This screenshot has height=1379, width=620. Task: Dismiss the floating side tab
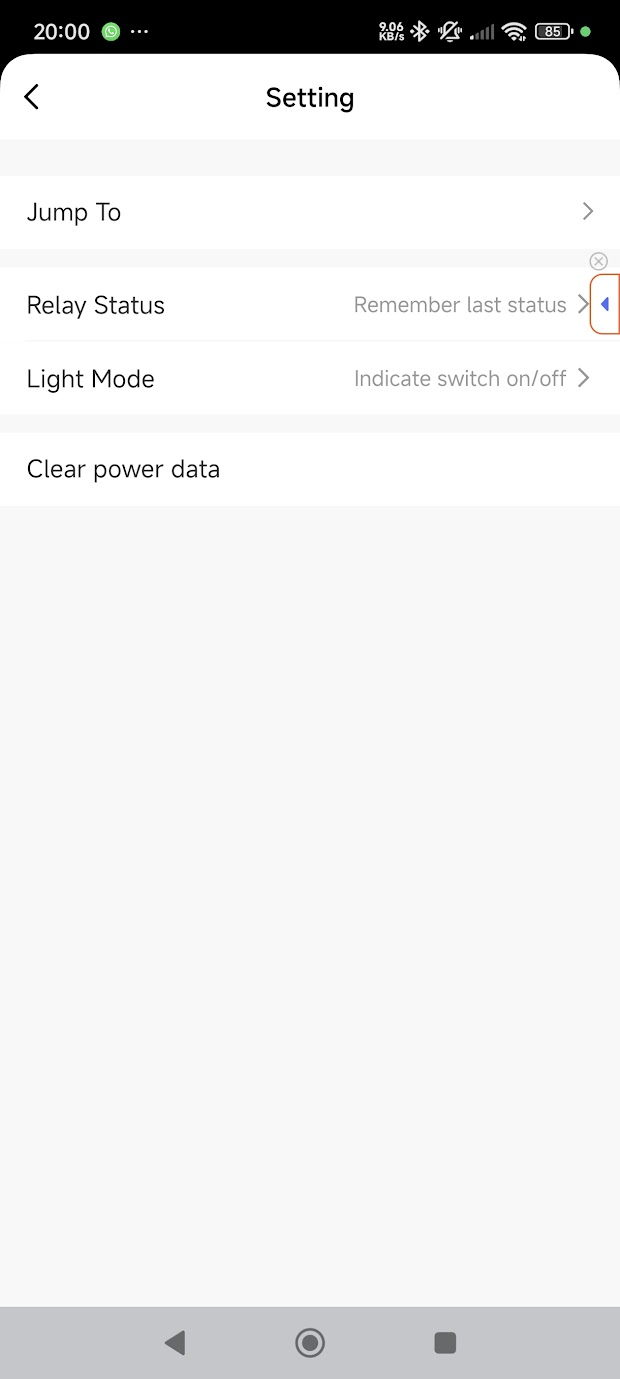point(599,261)
